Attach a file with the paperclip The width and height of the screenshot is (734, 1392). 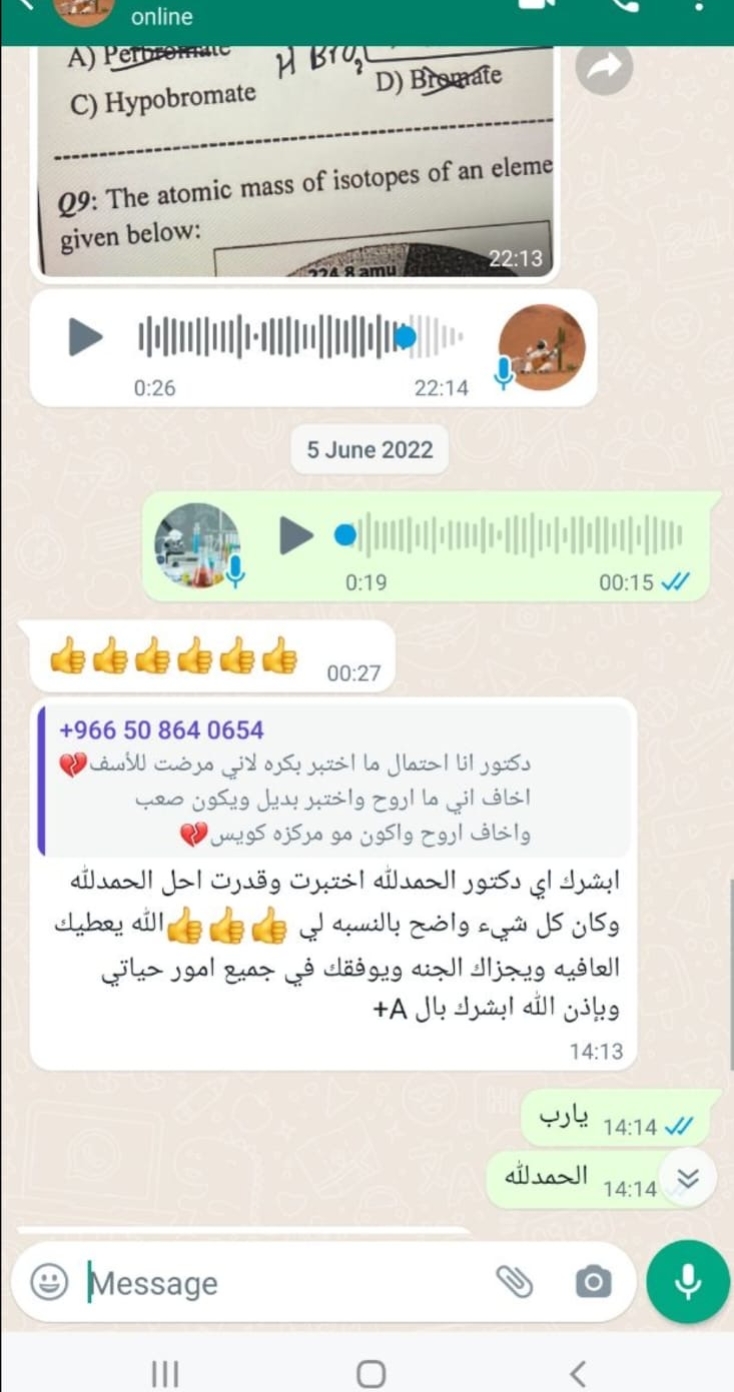click(x=515, y=1282)
